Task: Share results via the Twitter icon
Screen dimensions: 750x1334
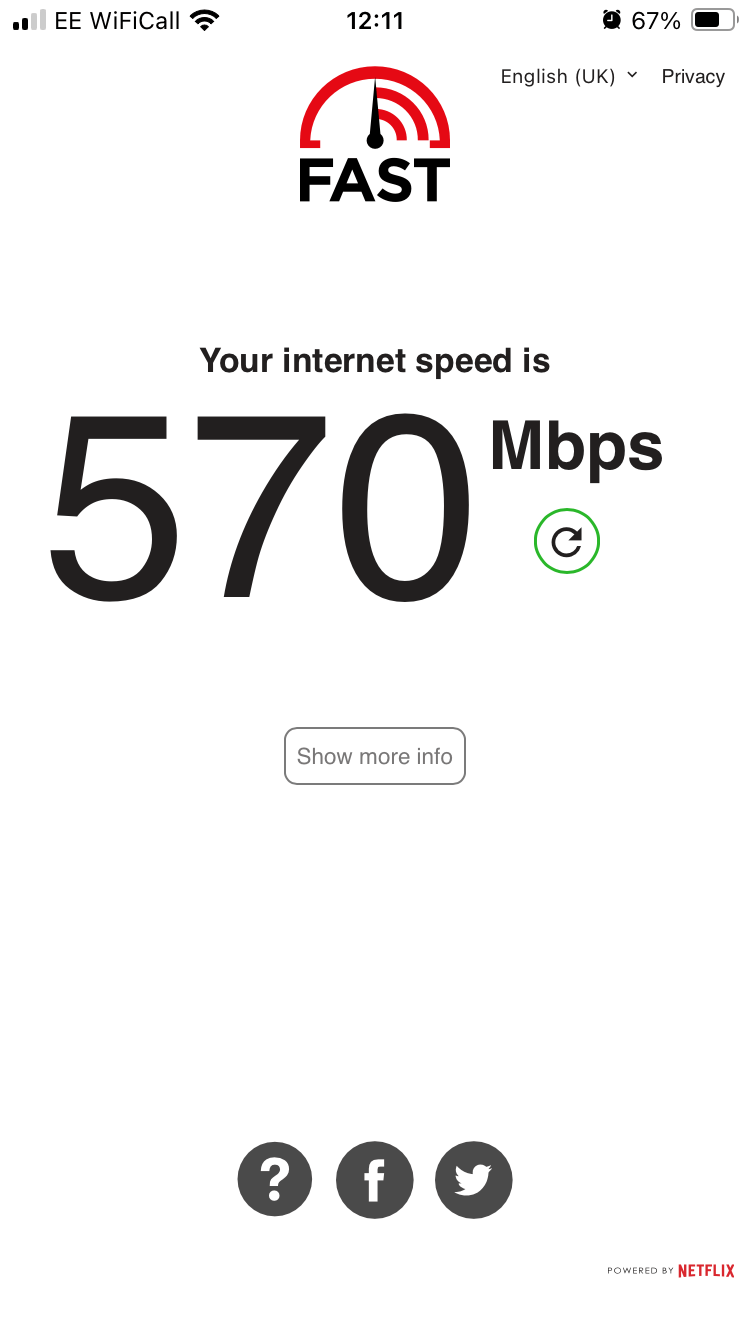Action: pyautogui.click(x=473, y=1180)
